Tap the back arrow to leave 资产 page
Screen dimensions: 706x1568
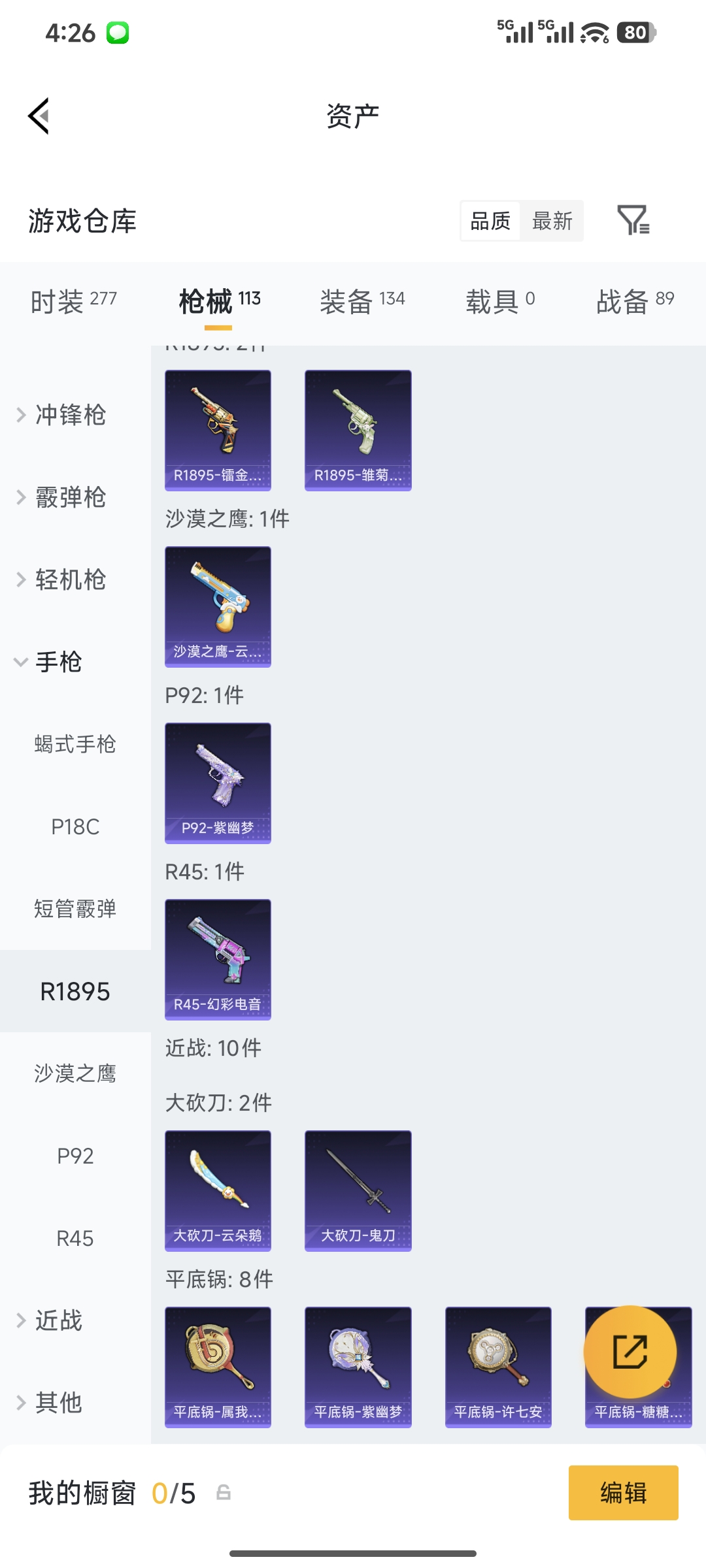[x=39, y=115]
